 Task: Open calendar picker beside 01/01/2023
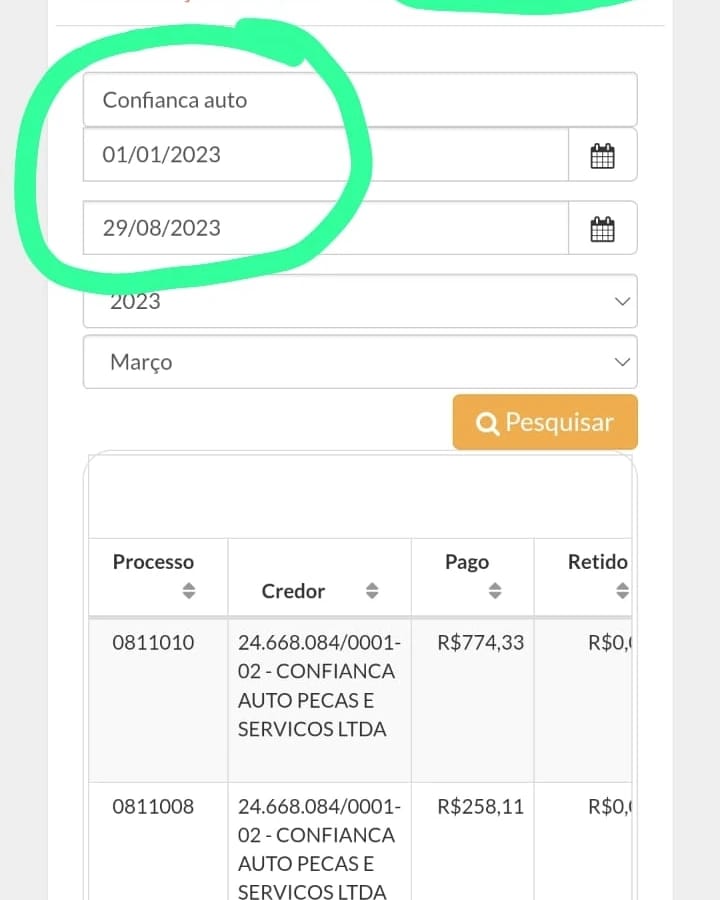click(602, 155)
